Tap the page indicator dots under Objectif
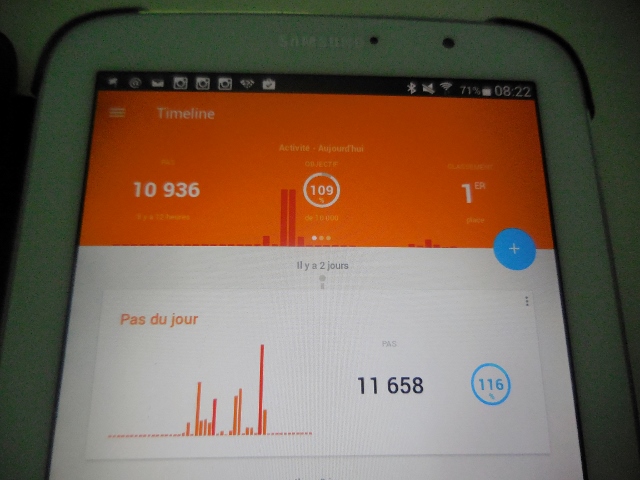 (321, 238)
